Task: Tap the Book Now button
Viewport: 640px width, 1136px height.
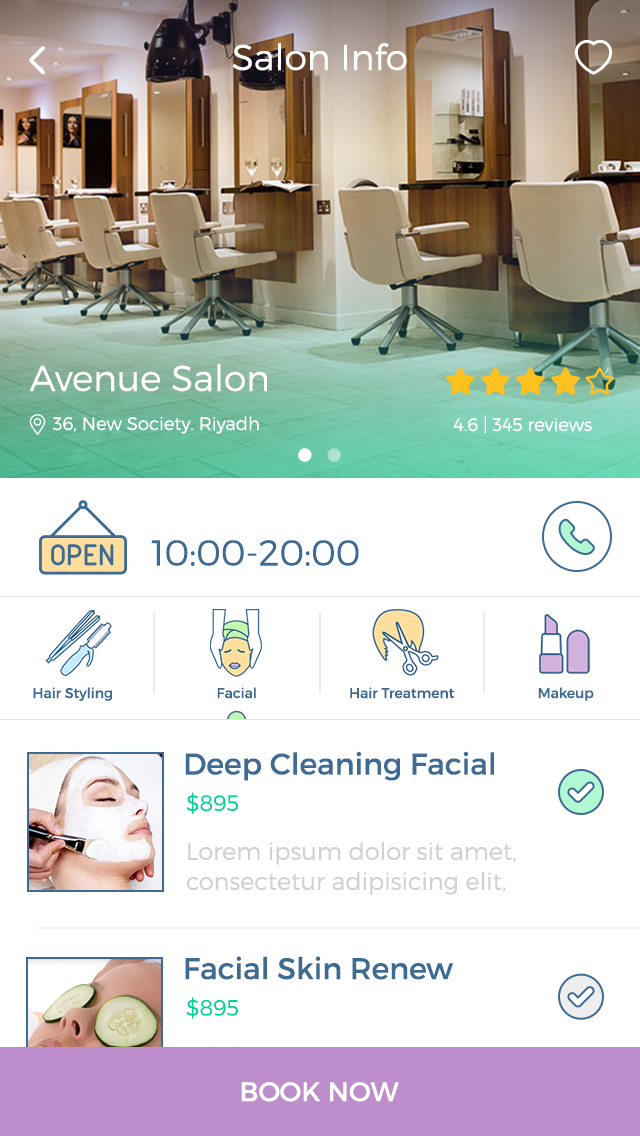Action: pyautogui.click(x=320, y=1091)
